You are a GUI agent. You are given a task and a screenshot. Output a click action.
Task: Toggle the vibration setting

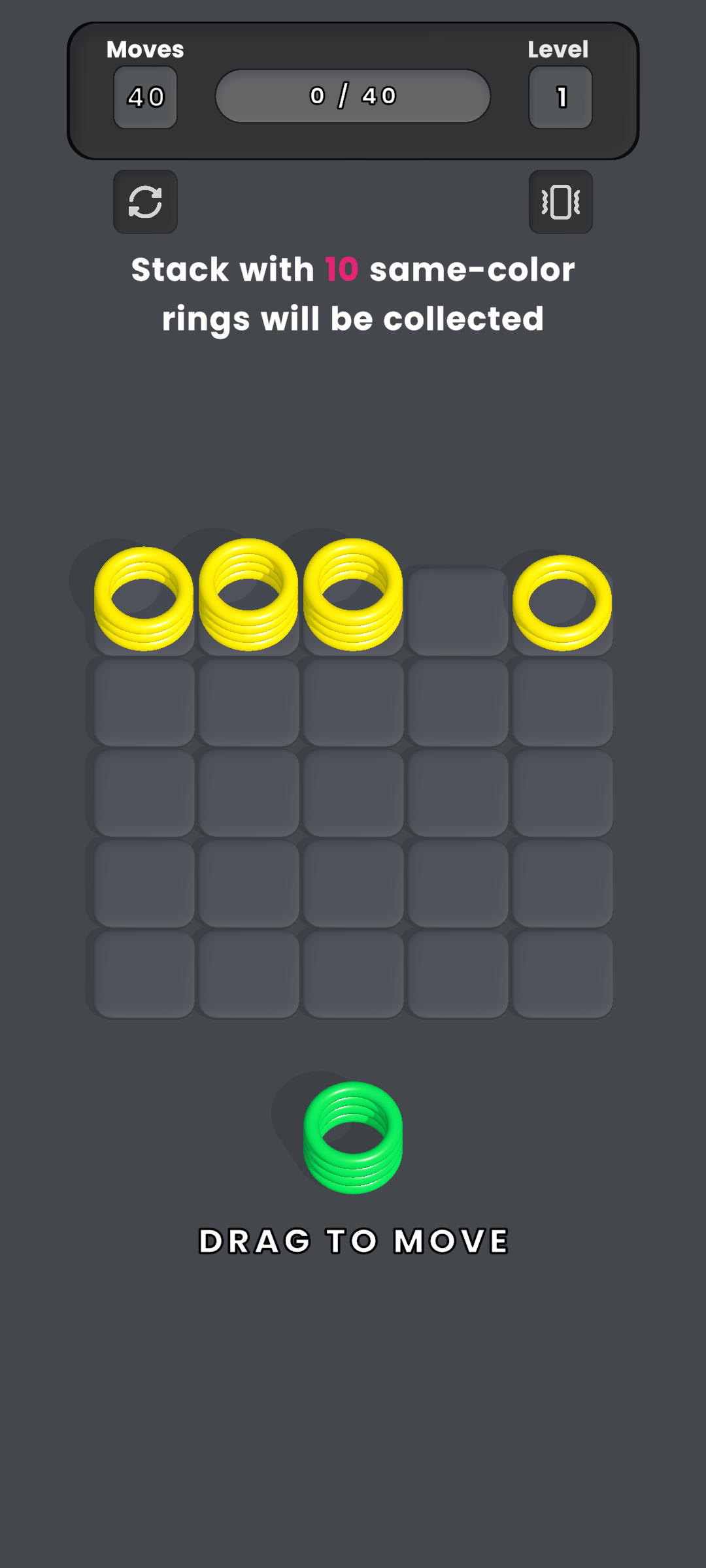coord(560,202)
